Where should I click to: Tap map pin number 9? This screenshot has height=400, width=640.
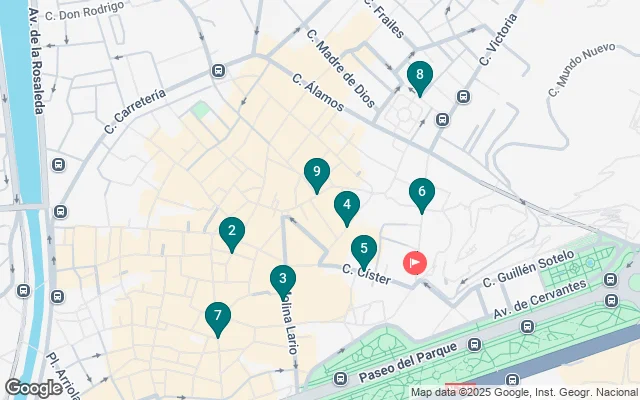coord(317,175)
